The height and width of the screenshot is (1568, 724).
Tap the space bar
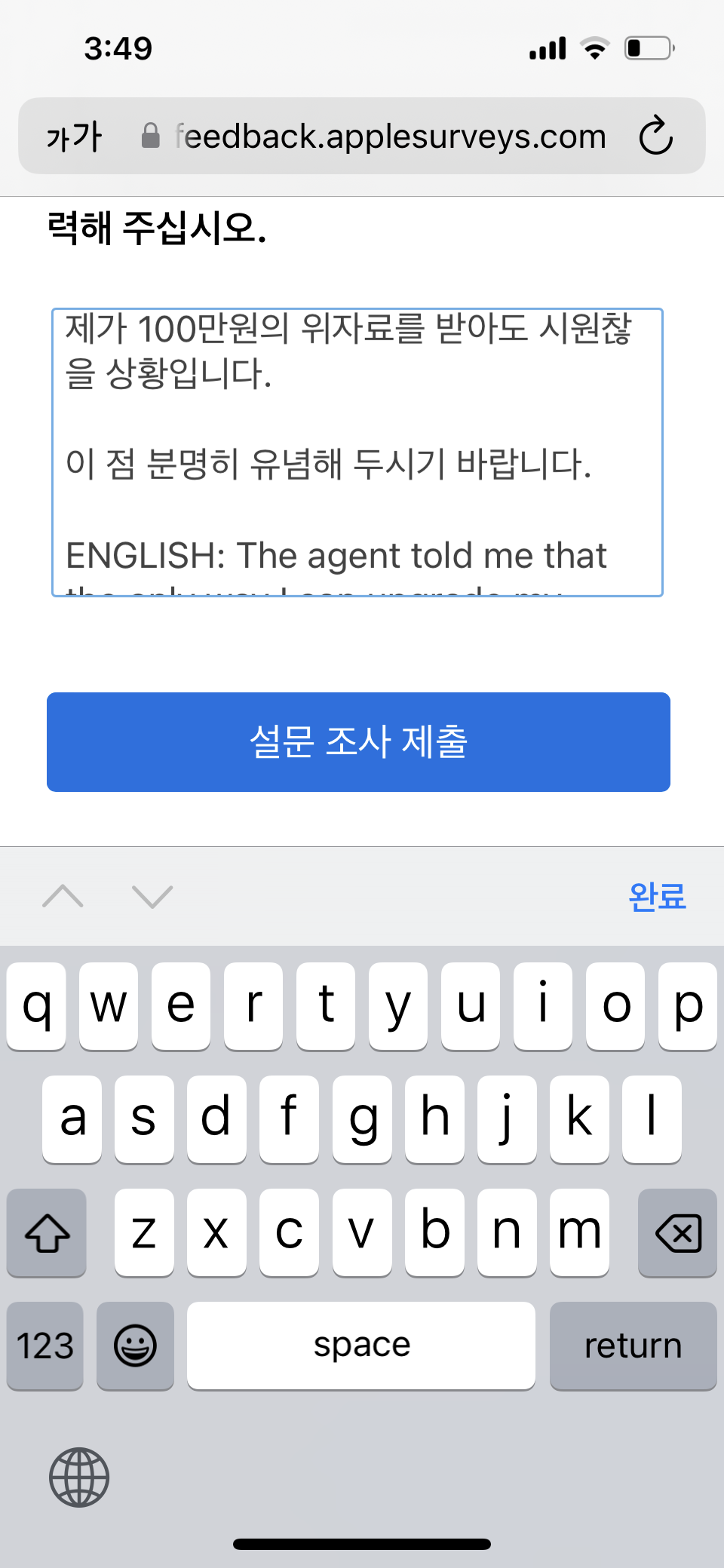(x=361, y=1346)
